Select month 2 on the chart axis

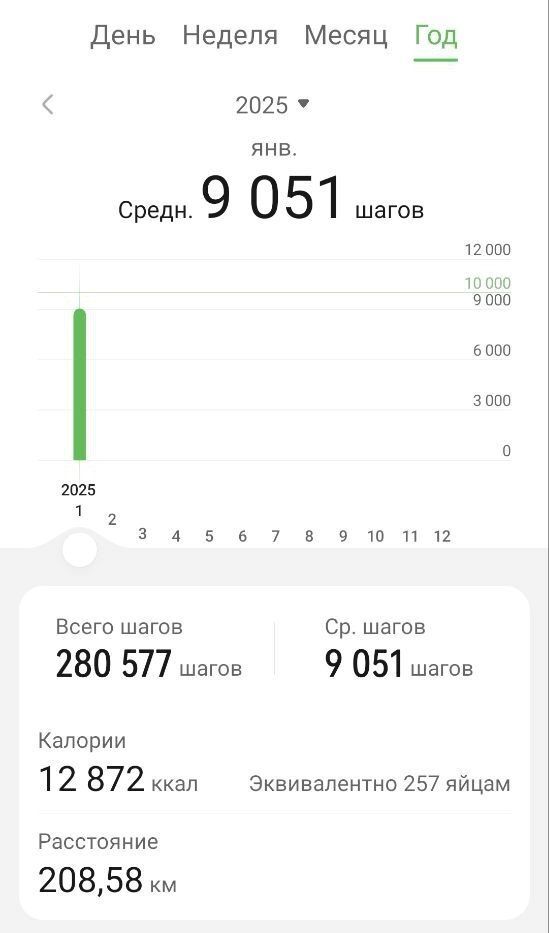112,519
